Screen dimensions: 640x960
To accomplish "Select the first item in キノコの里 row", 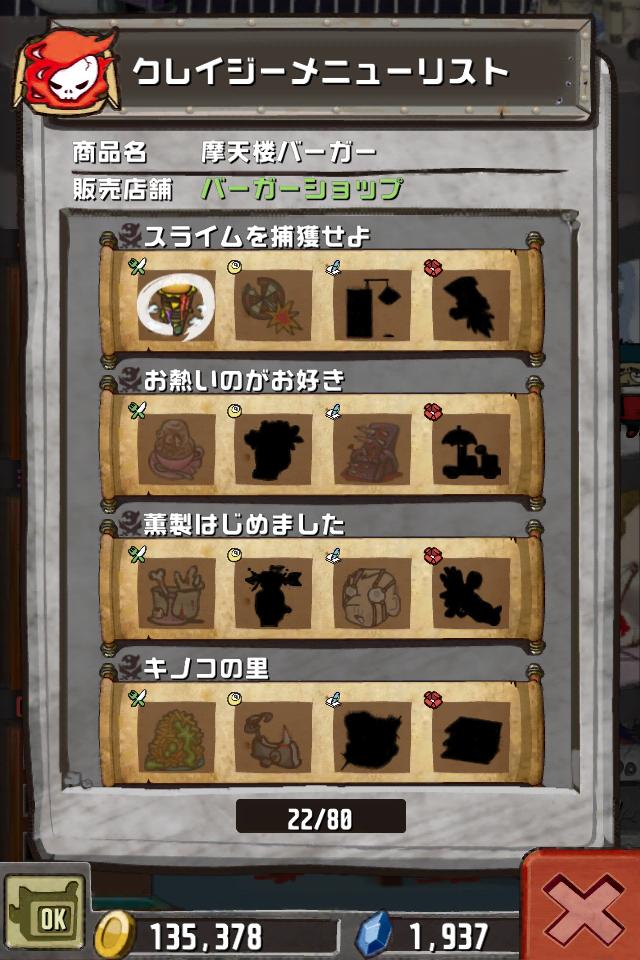I will coord(176,737).
